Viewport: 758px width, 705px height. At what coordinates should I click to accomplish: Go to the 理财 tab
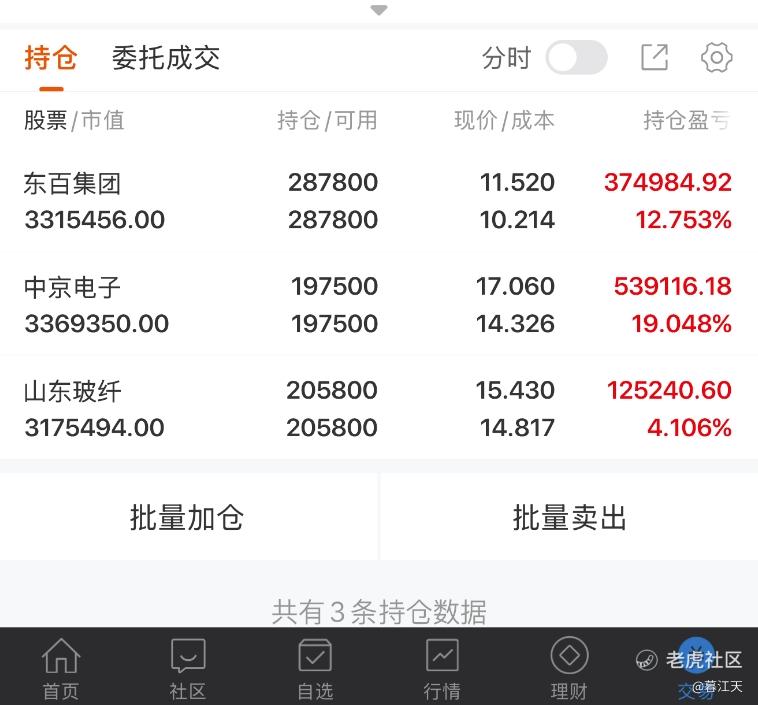click(x=569, y=669)
